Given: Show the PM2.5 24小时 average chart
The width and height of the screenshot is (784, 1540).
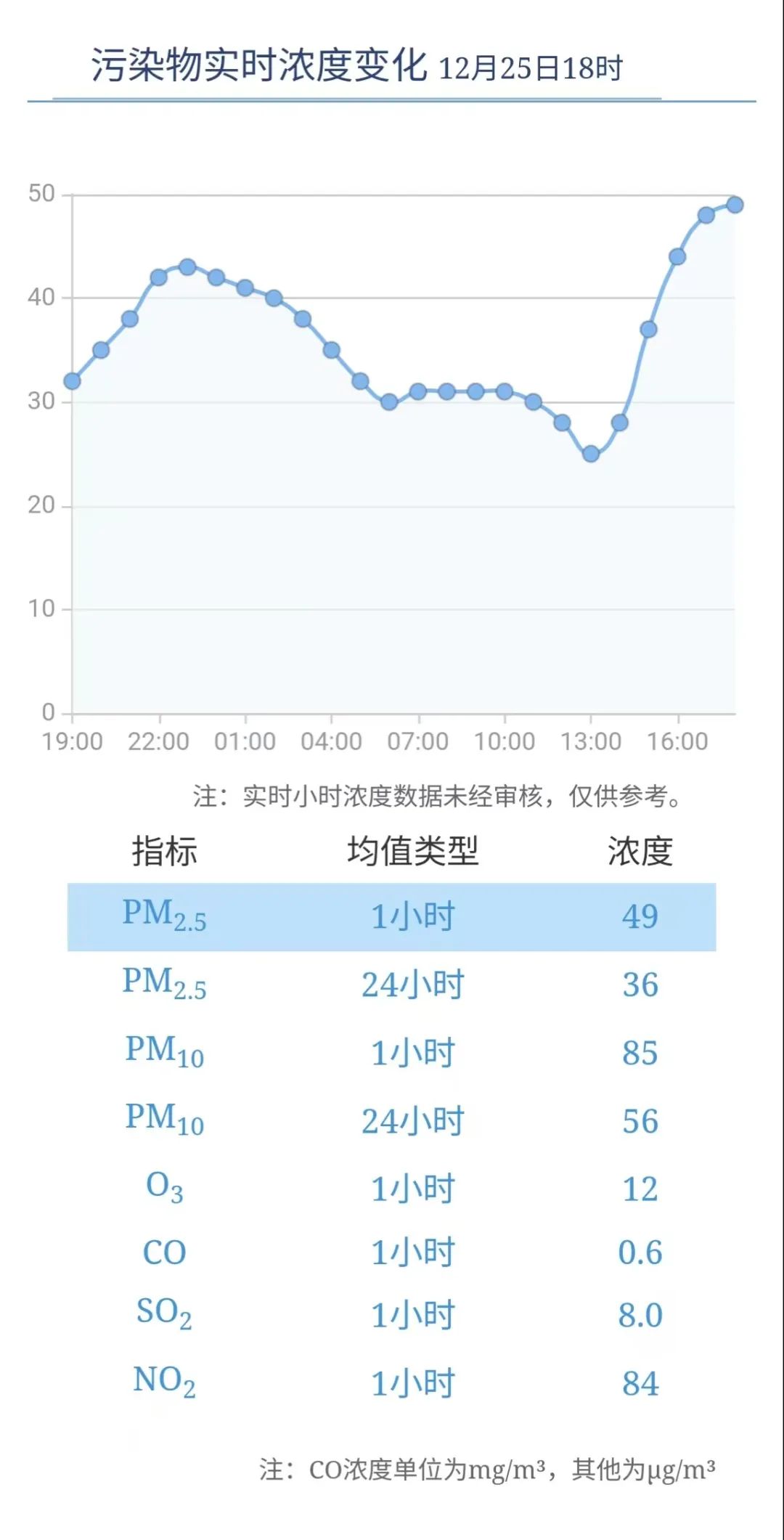Looking at the screenshot, I should coord(392,985).
